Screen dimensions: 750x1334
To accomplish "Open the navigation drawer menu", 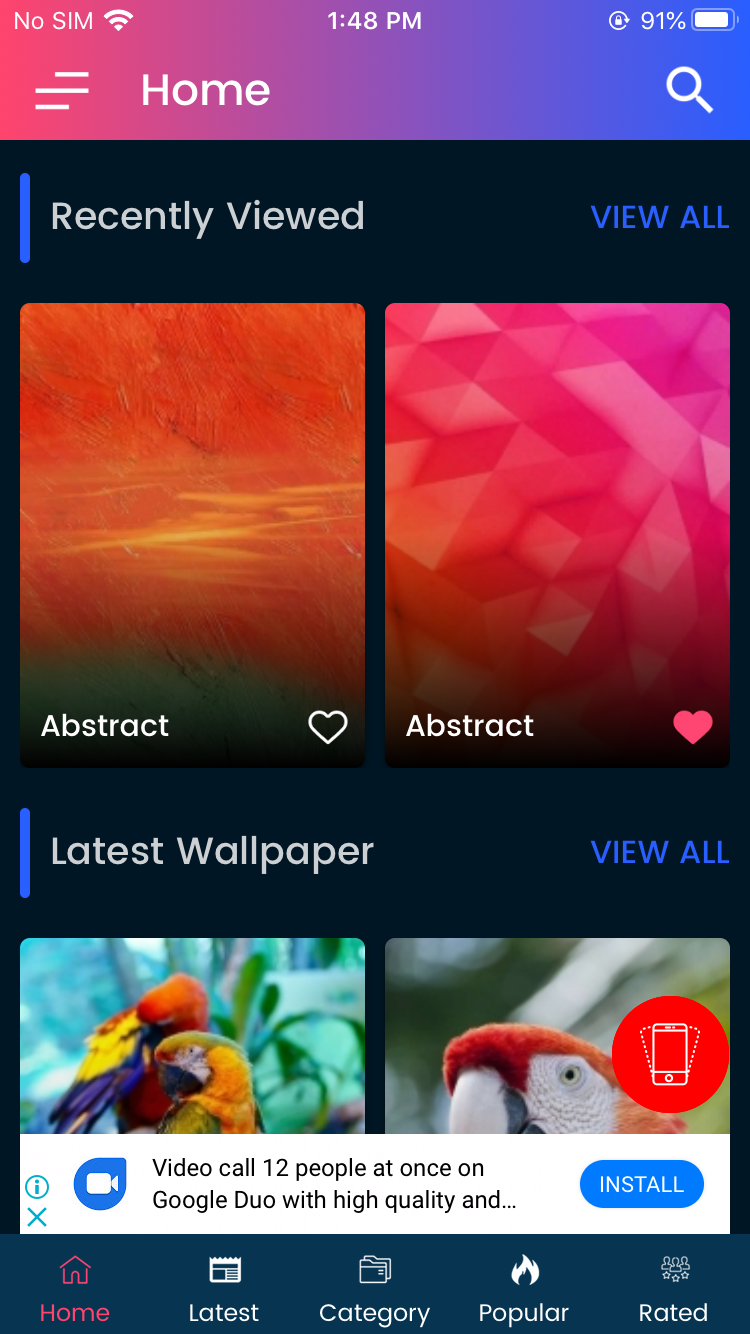I will (x=61, y=91).
